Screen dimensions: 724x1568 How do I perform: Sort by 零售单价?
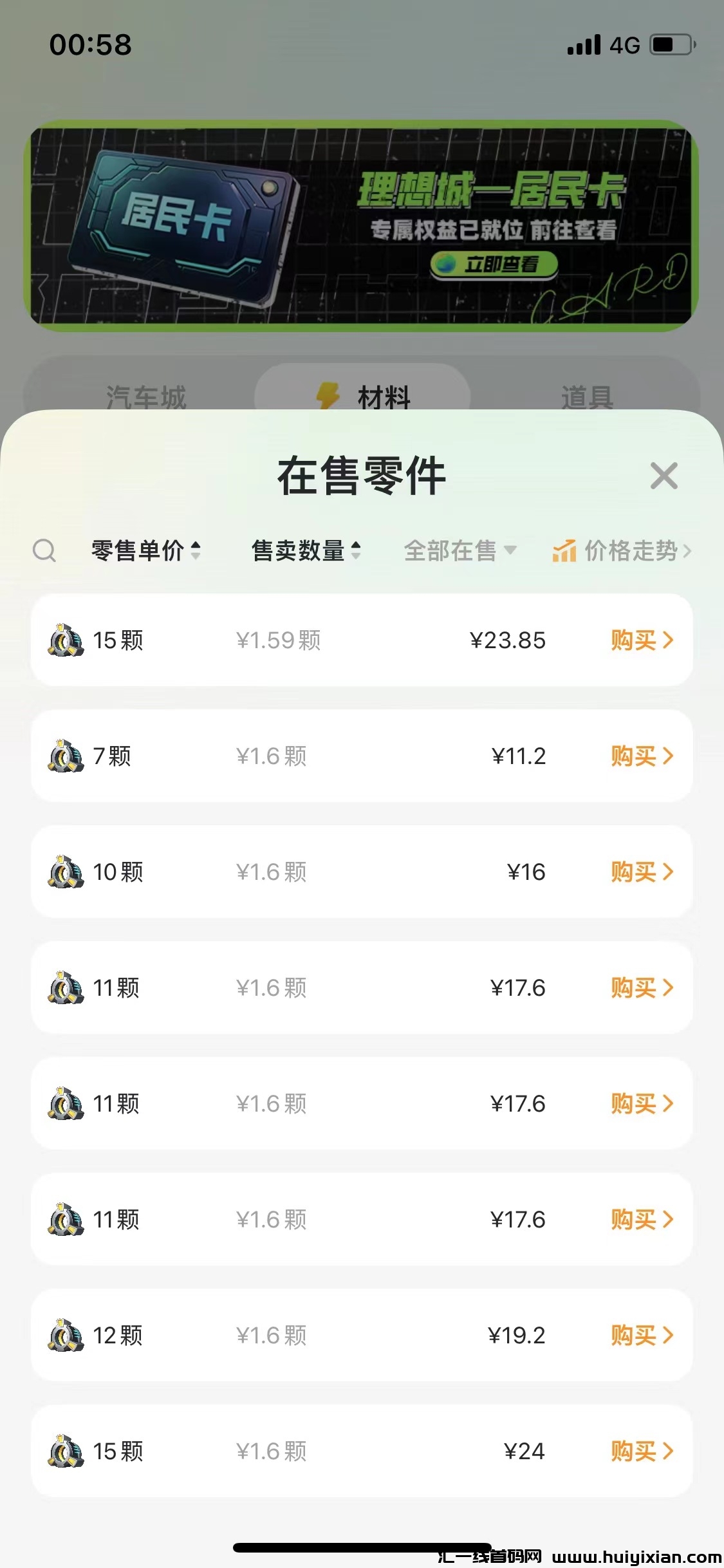point(146,551)
